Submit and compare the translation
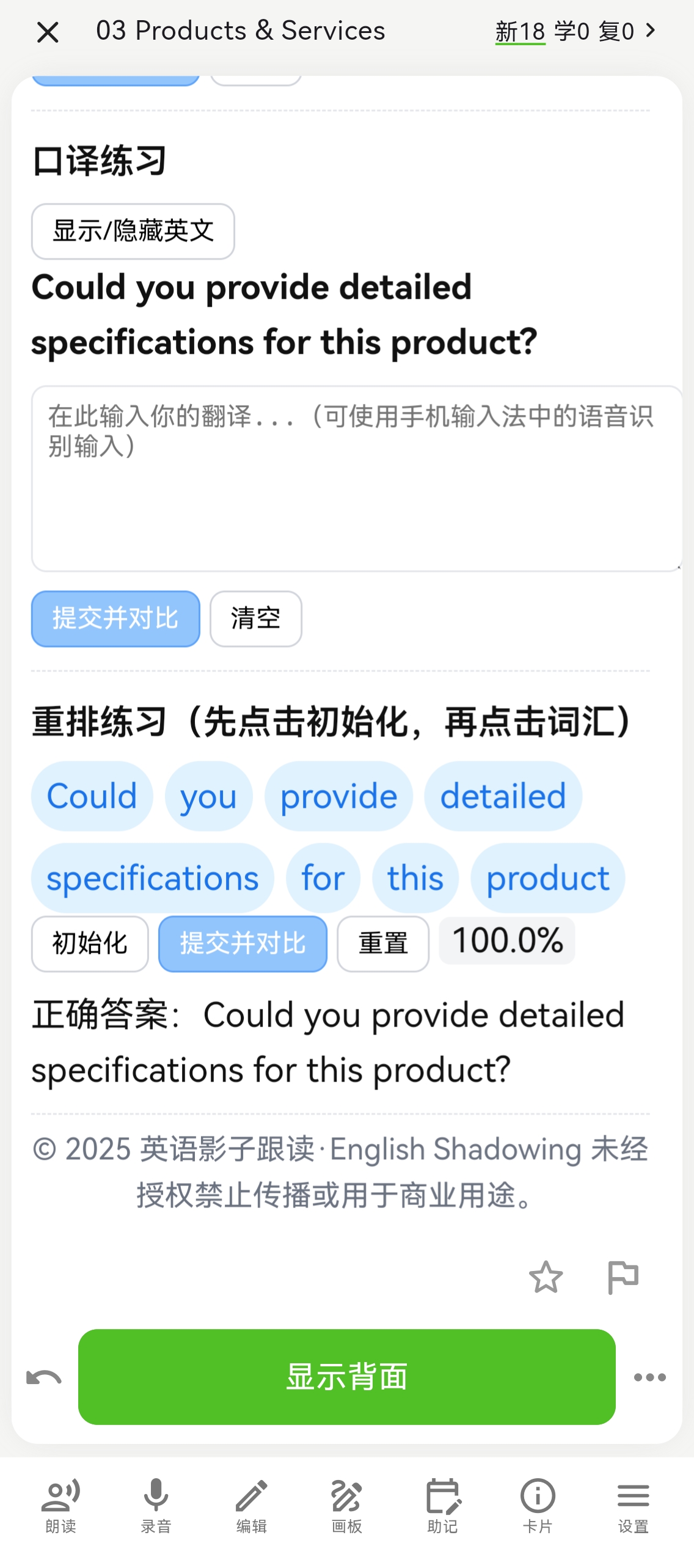The height and width of the screenshot is (1568, 694). (x=115, y=618)
